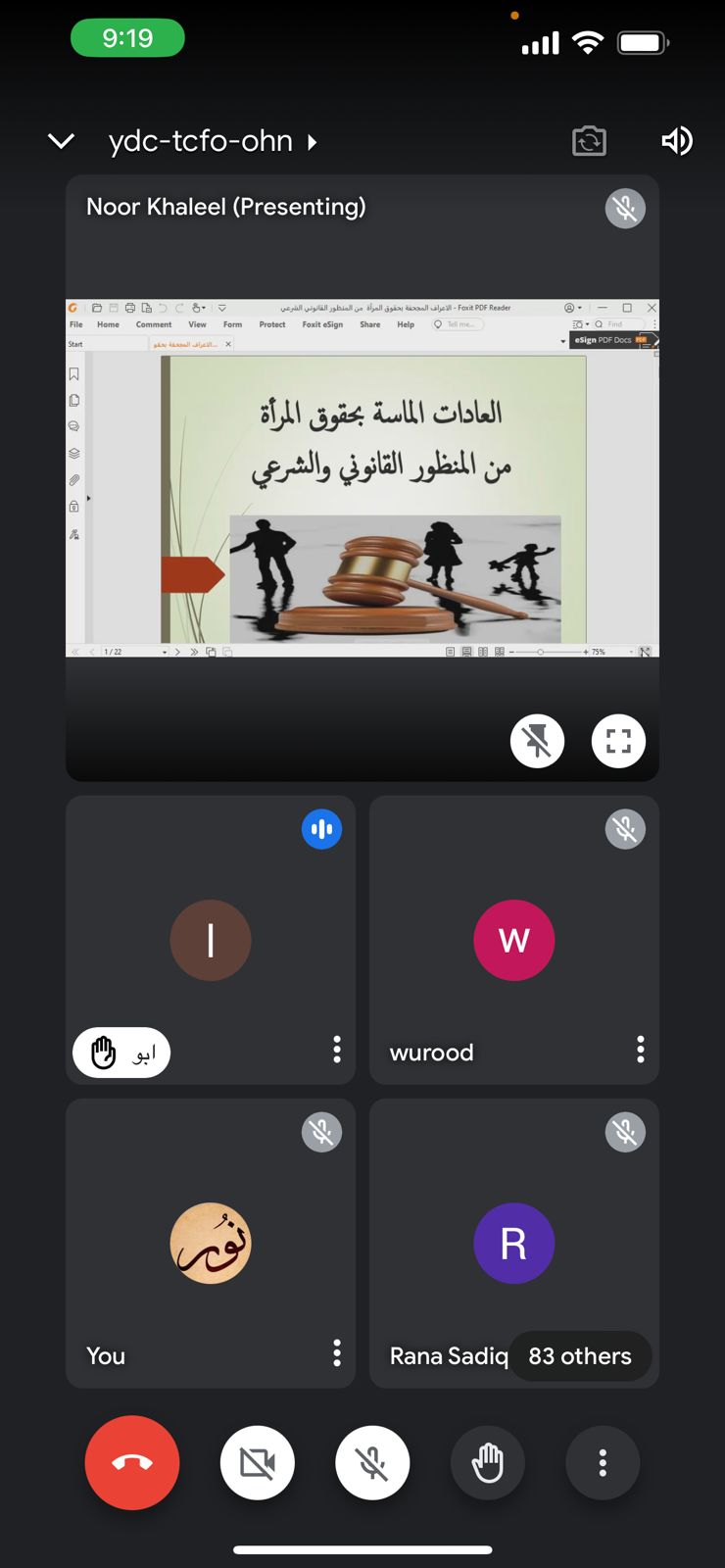Unmute your microphone
Image resolution: width=725 pixels, height=1568 pixels.
[x=372, y=1463]
